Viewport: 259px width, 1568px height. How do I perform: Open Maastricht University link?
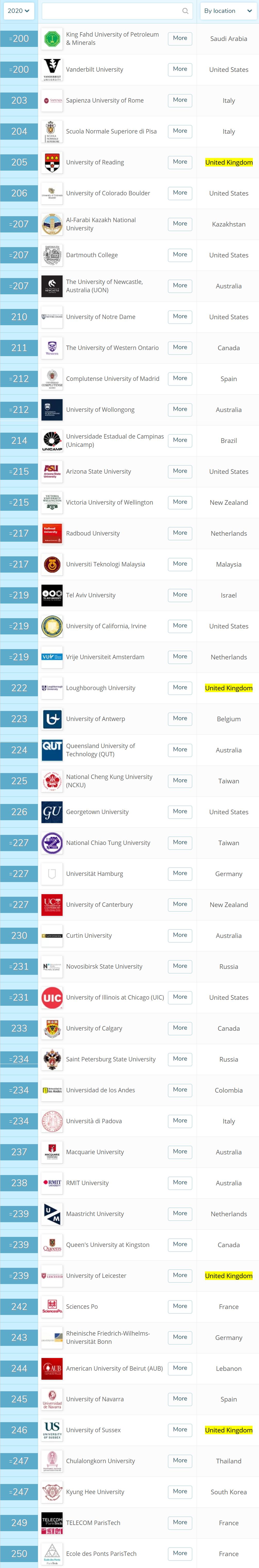click(x=95, y=1213)
